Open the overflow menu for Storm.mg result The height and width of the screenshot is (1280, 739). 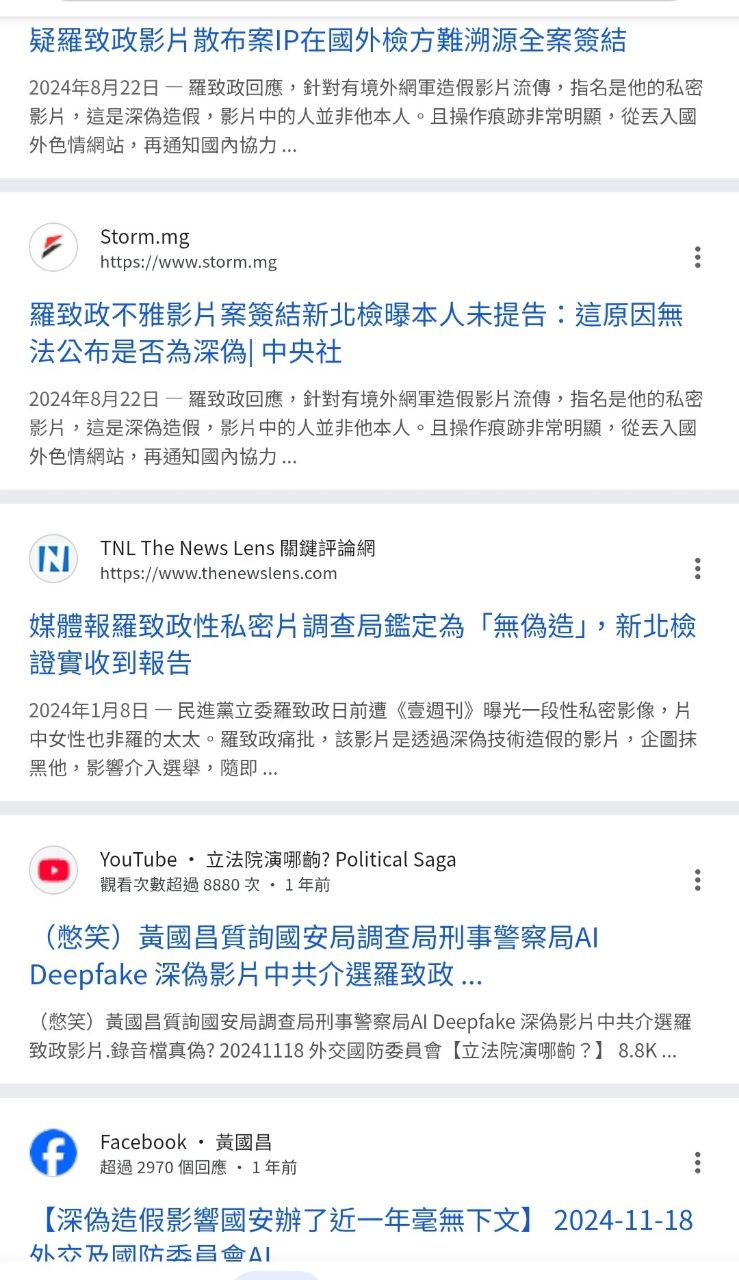pyautogui.click(x=697, y=257)
